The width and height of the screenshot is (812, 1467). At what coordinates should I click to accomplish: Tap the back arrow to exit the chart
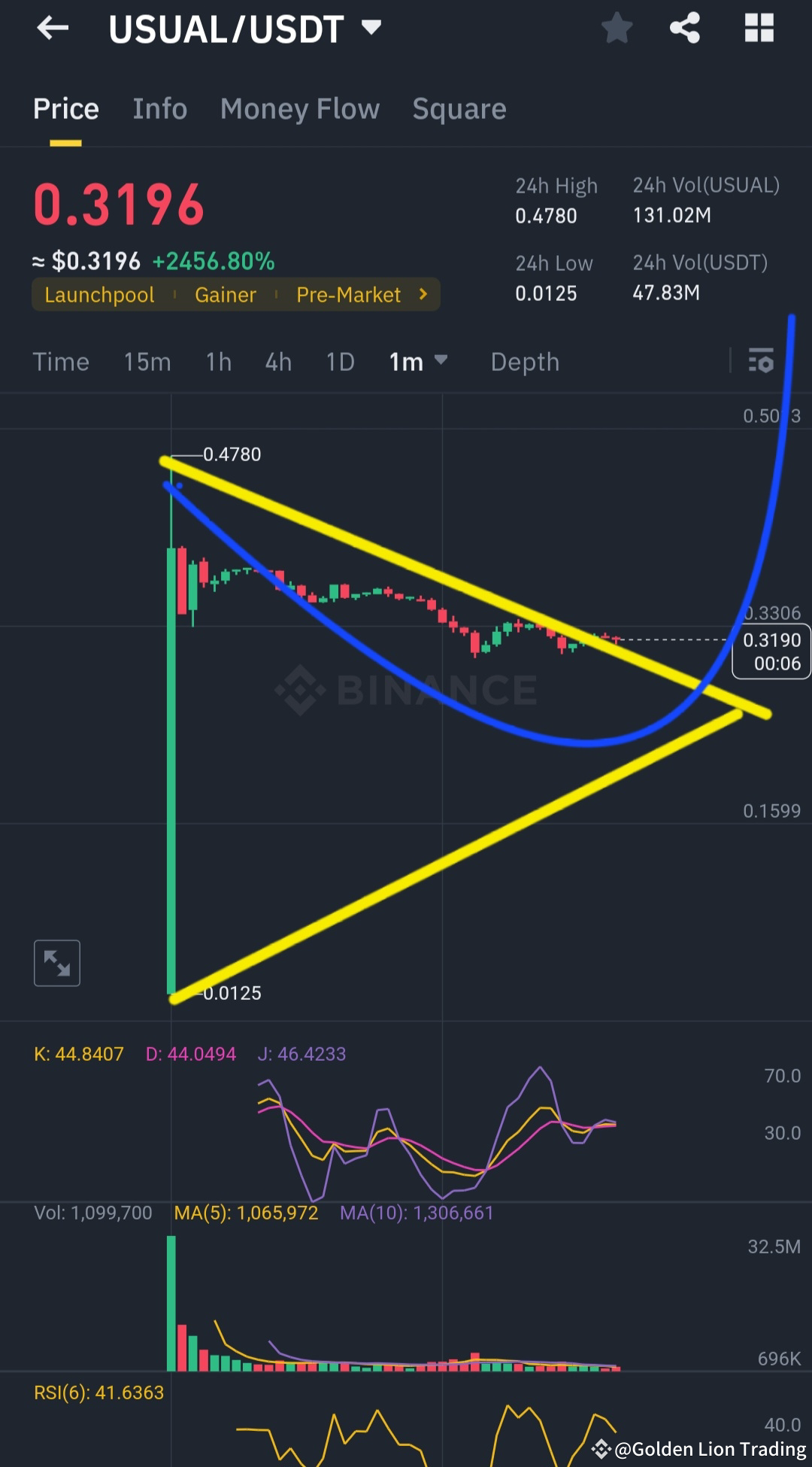click(53, 28)
